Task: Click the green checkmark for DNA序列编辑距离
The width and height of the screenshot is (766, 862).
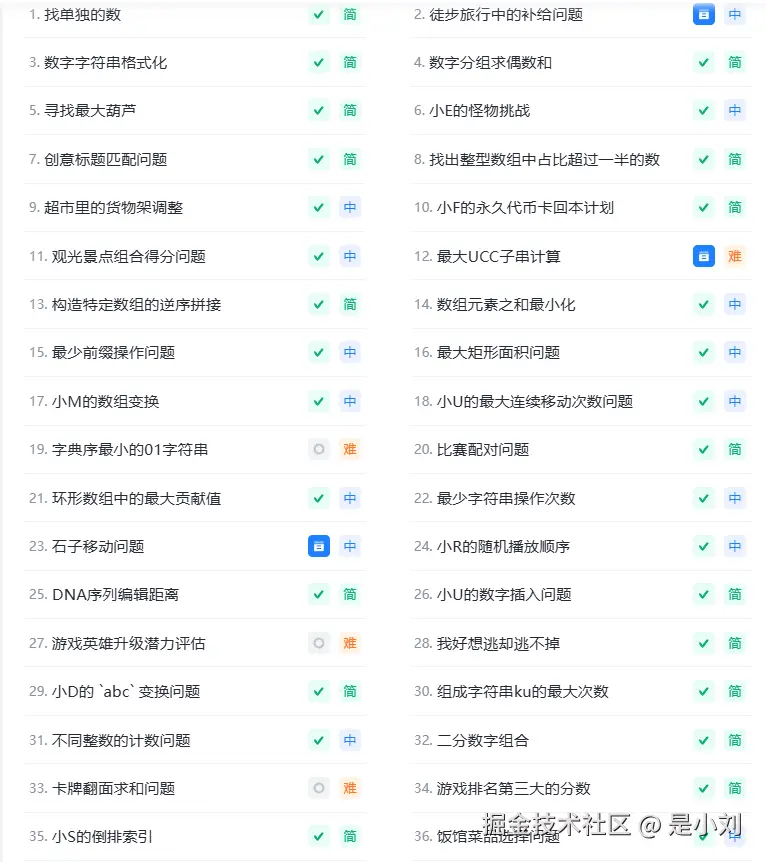Action: [x=318, y=594]
